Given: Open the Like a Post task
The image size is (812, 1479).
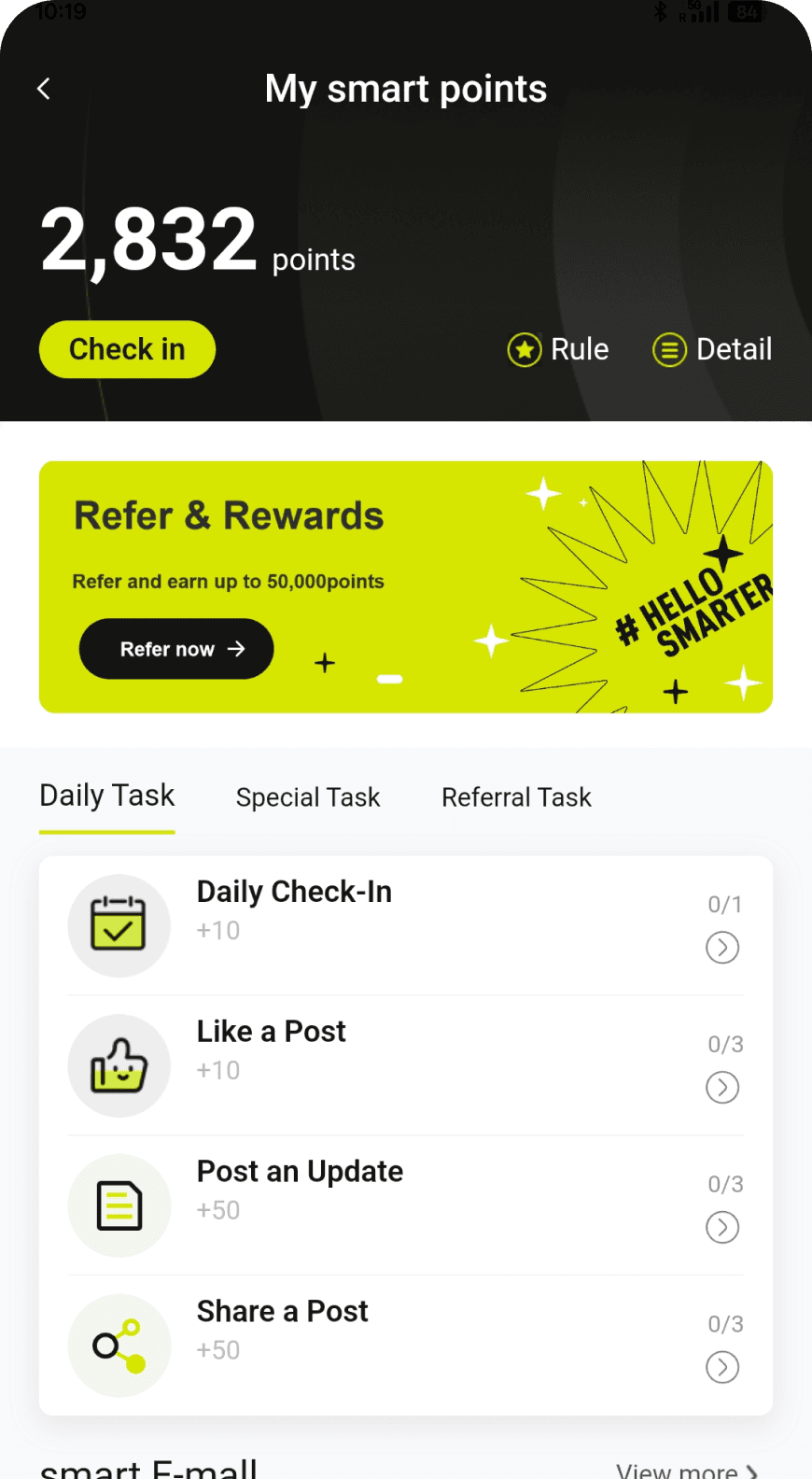Looking at the screenshot, I should tap(721, 1088).
